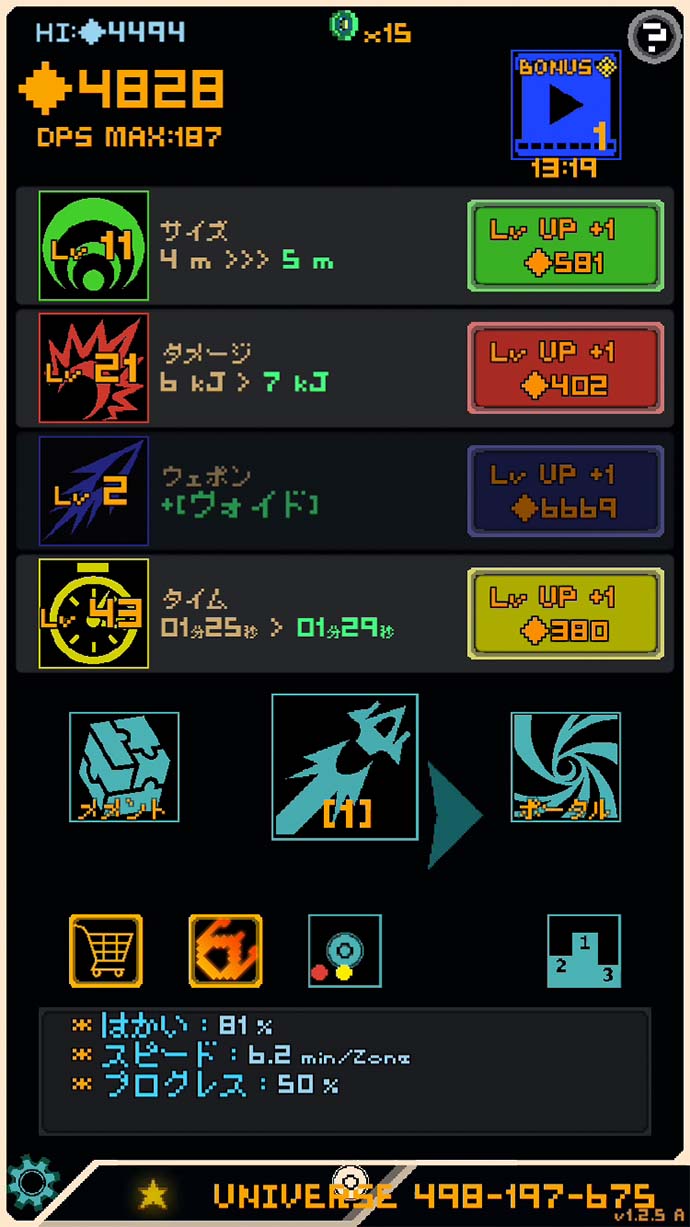Level up ウェポン for 6669
The height and width of the screenshot is (1227, 690).
coord(565,491)
